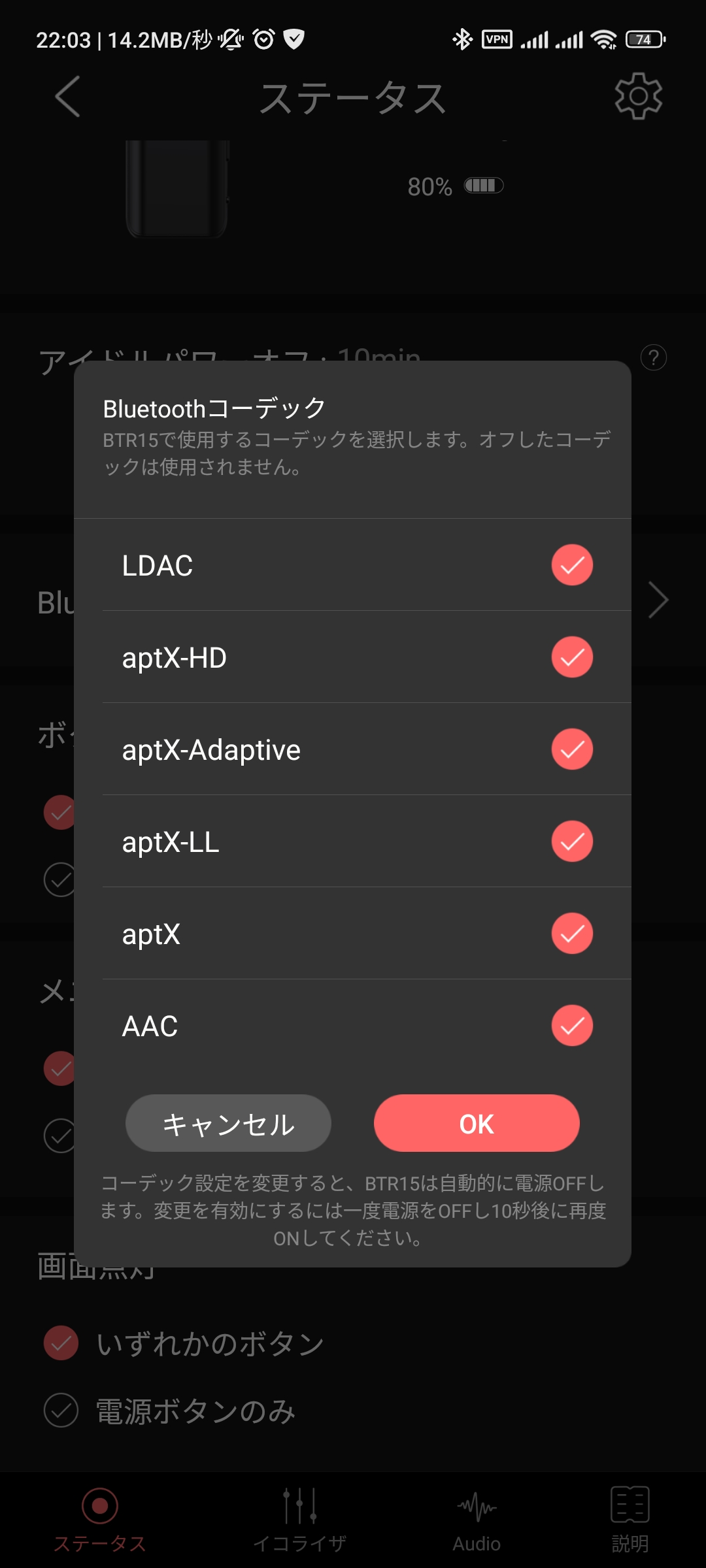Uncheck the LDAC codec
The width and height of the screenshot is (706, 1568).
571,565
